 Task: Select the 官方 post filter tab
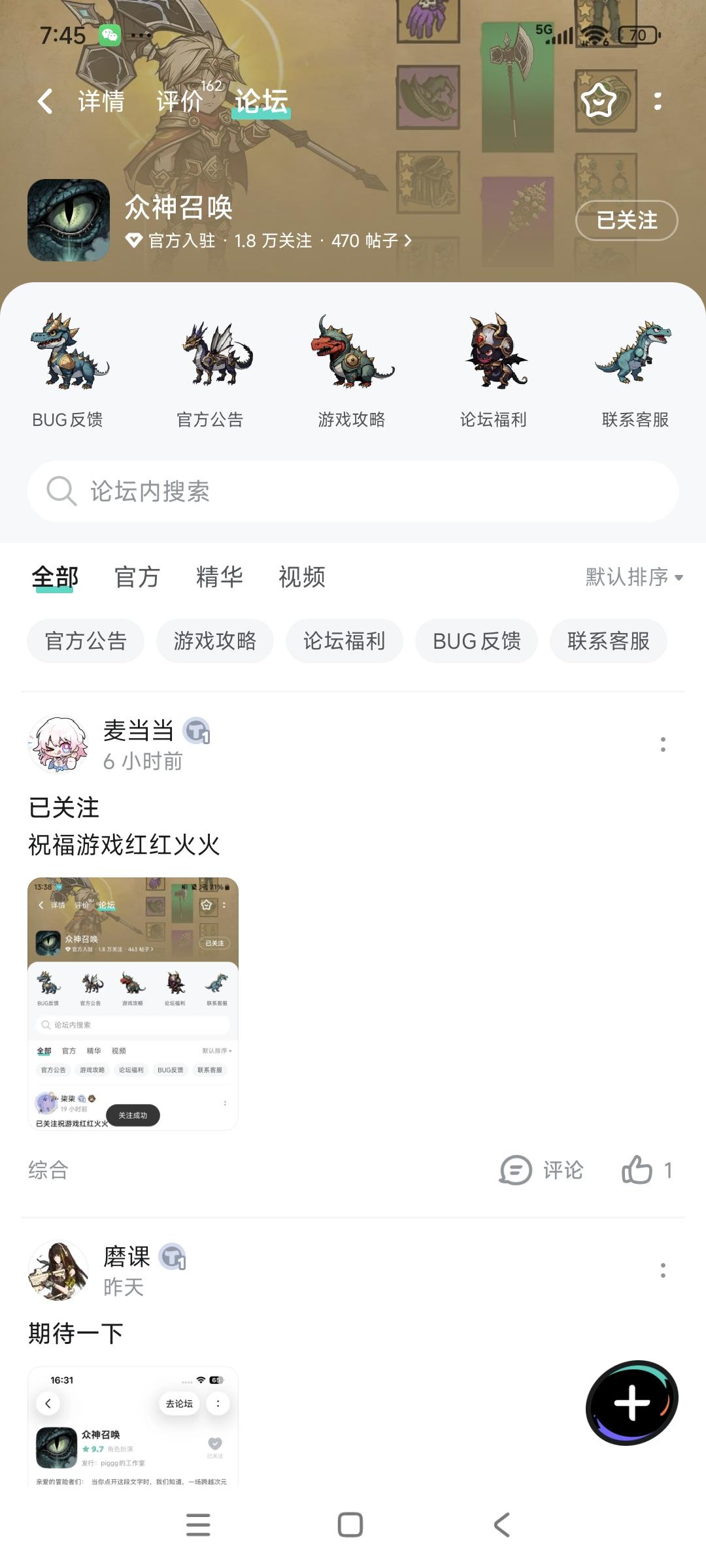pos(137,577)
